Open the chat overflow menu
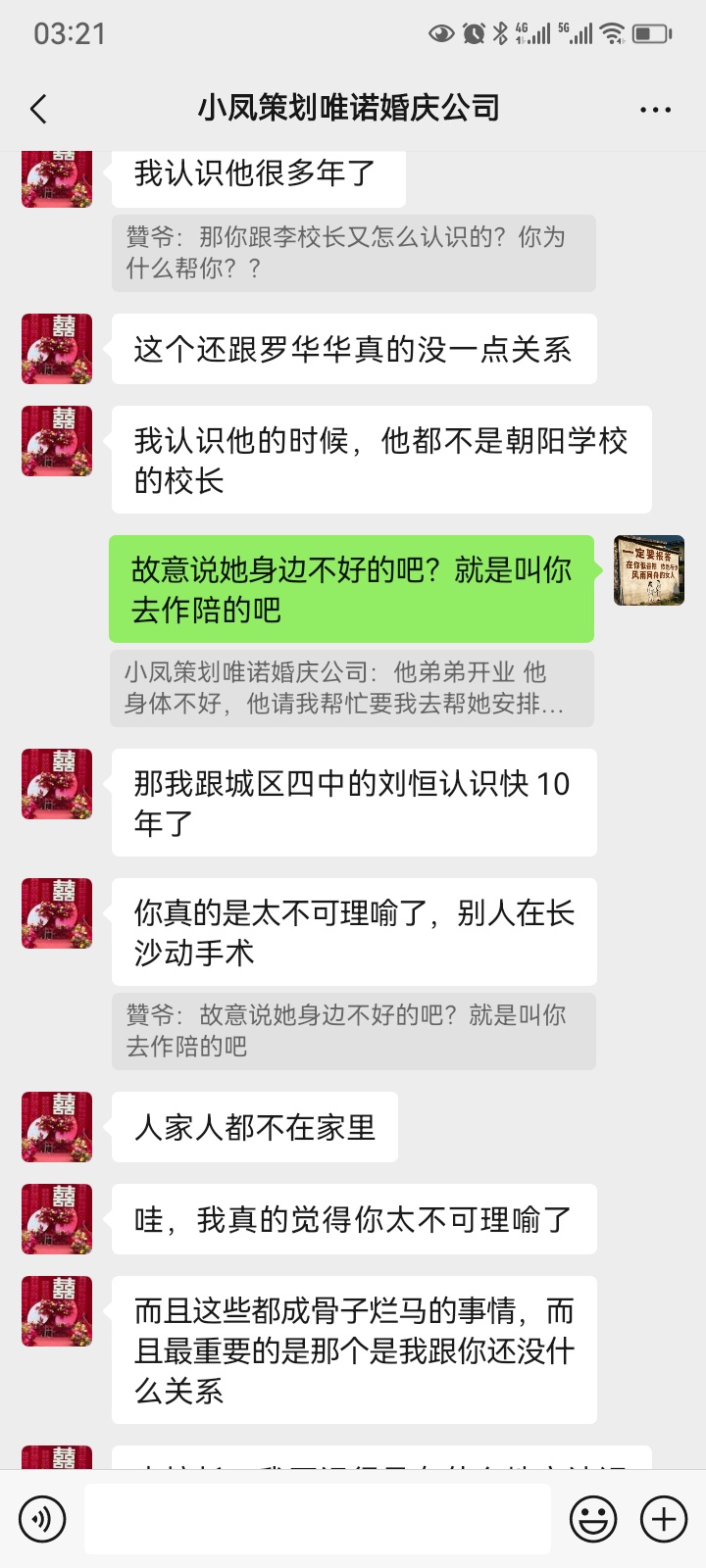The width and height of the screenshot is (706, 1568). pos(655,109)
